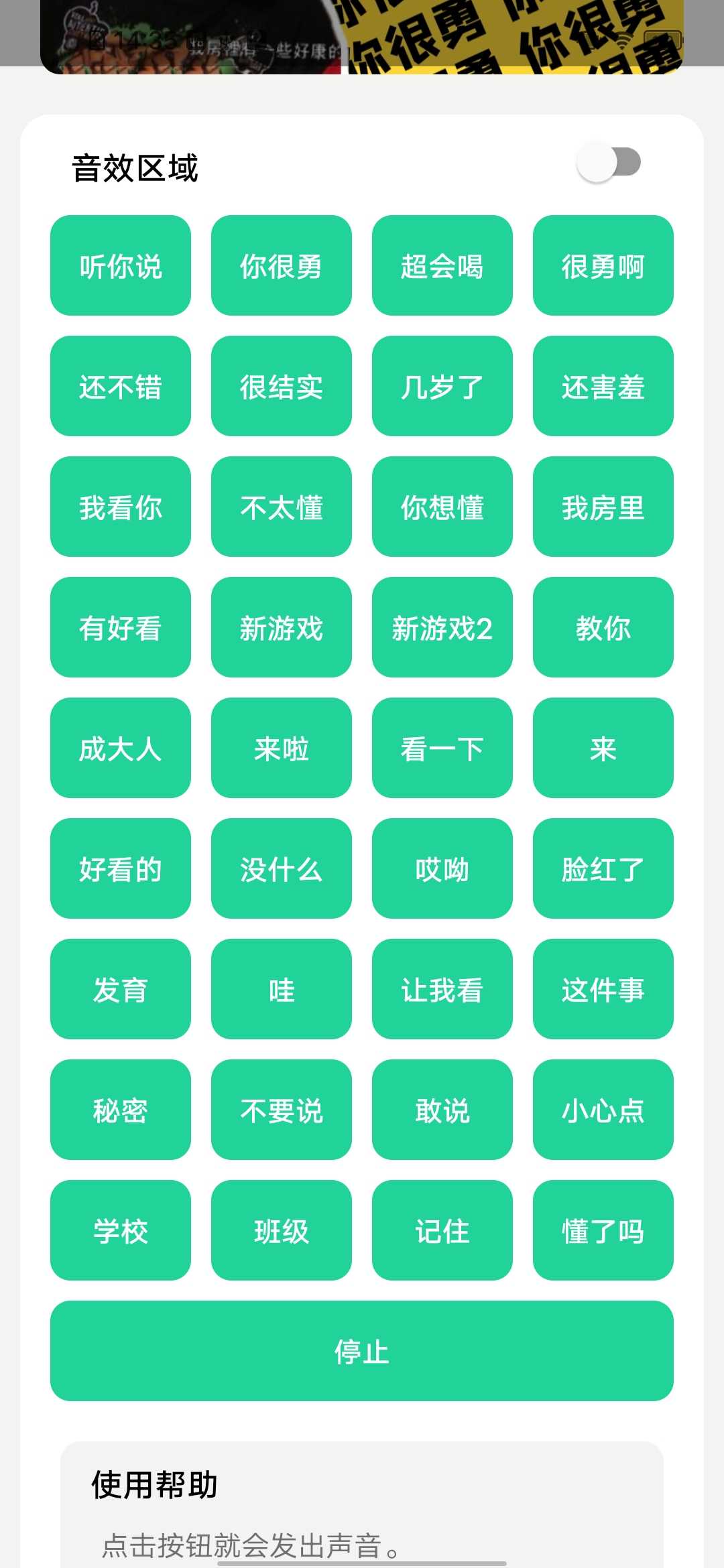Play the 哎呦 sound effect

pos(442,869)
